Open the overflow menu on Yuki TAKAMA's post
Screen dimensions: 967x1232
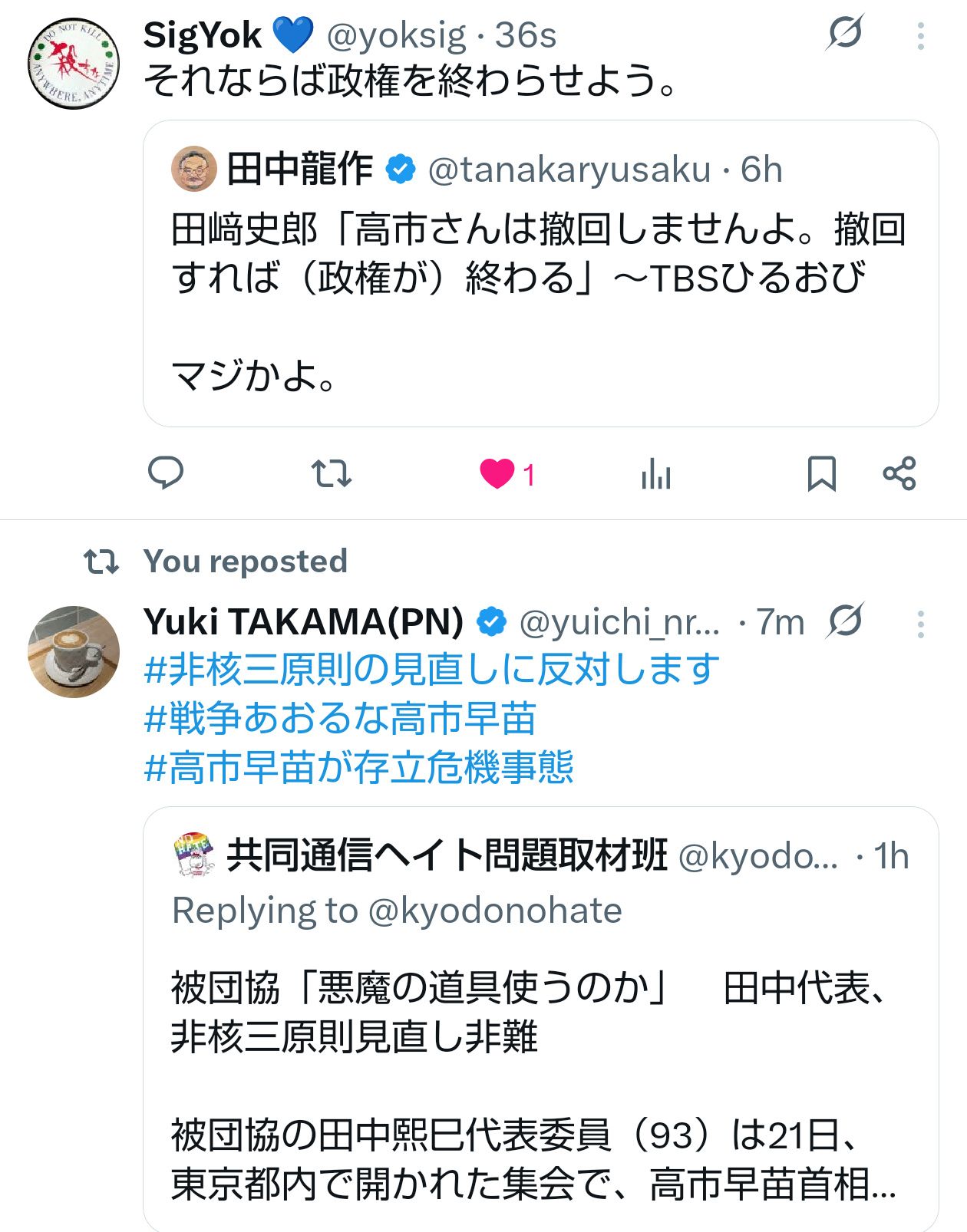(x=920, y=624)
